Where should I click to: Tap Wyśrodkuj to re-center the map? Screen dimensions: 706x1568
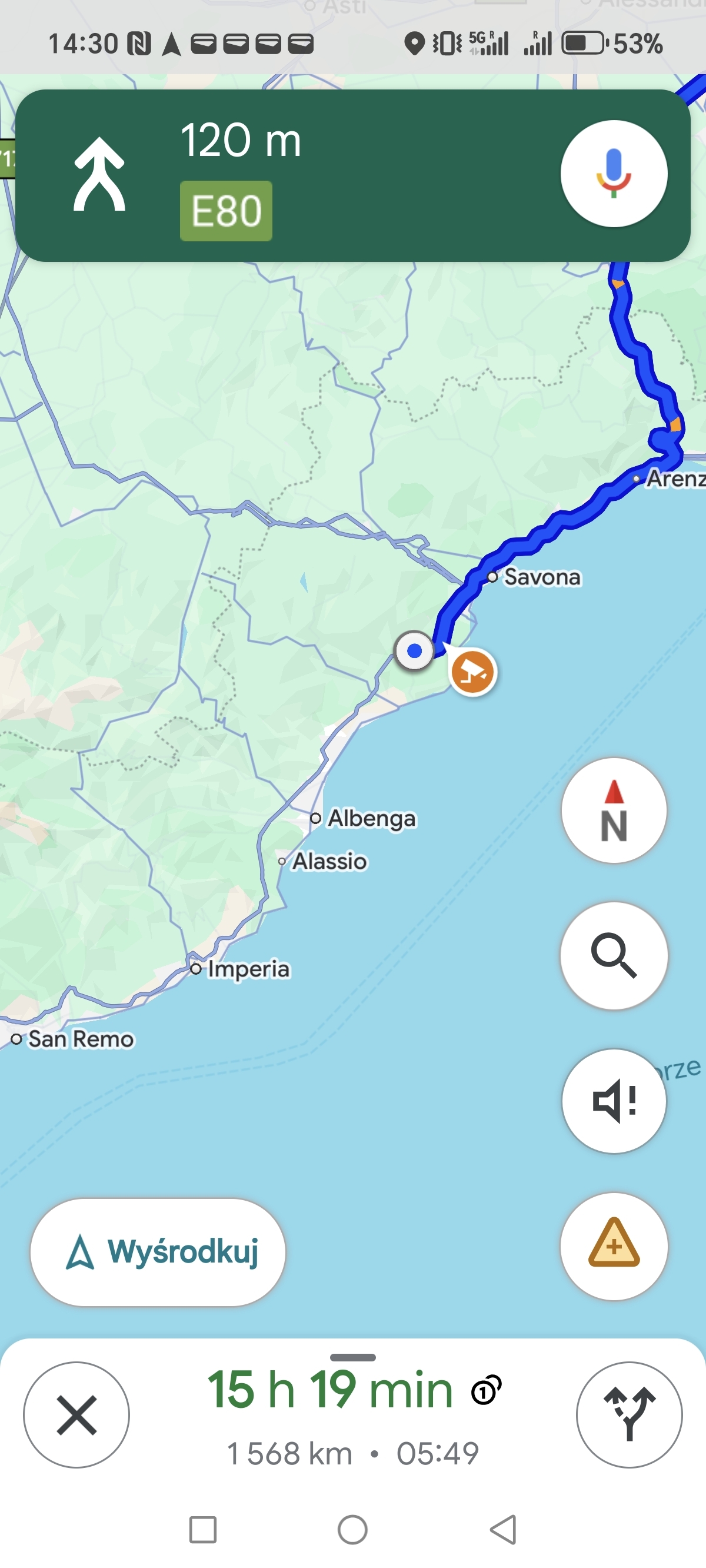[x=158, y=1252]
